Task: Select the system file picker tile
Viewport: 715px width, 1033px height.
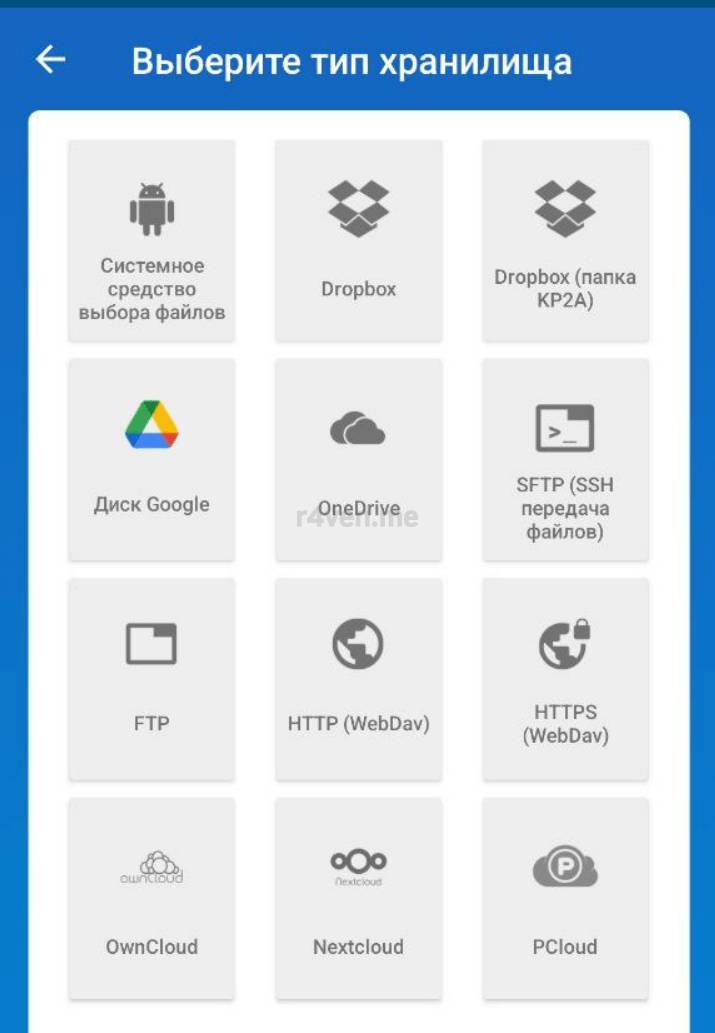Action: pos(152,241)
